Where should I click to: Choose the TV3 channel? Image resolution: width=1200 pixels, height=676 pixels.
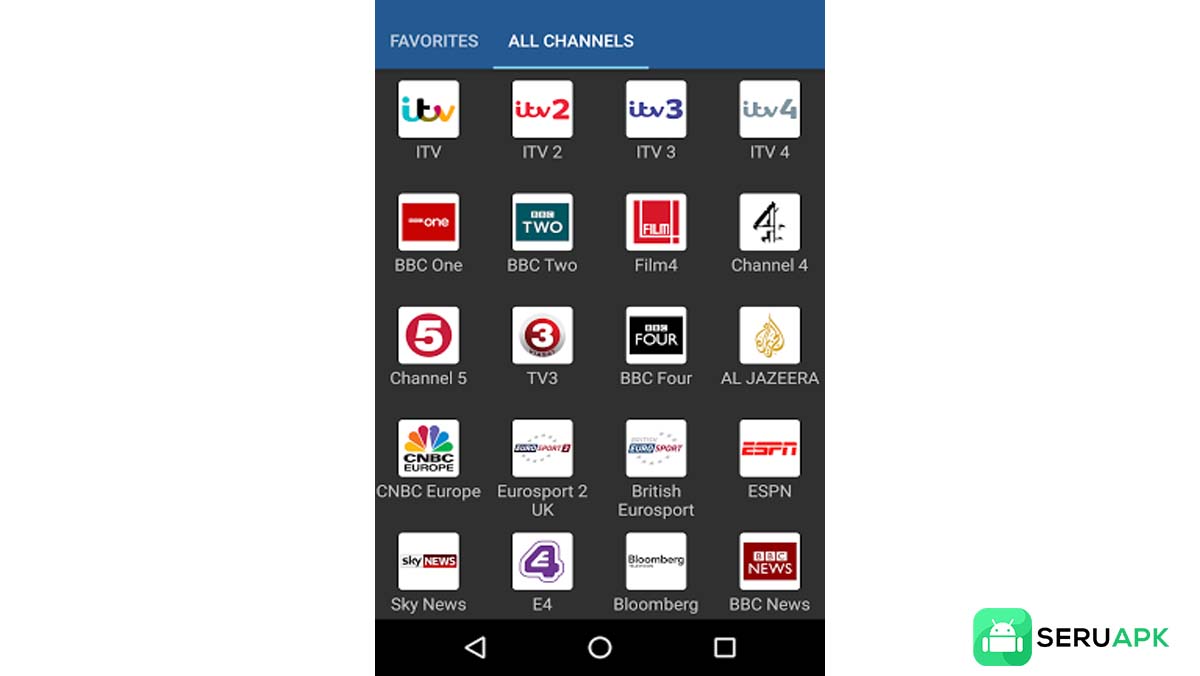[542, 336]
